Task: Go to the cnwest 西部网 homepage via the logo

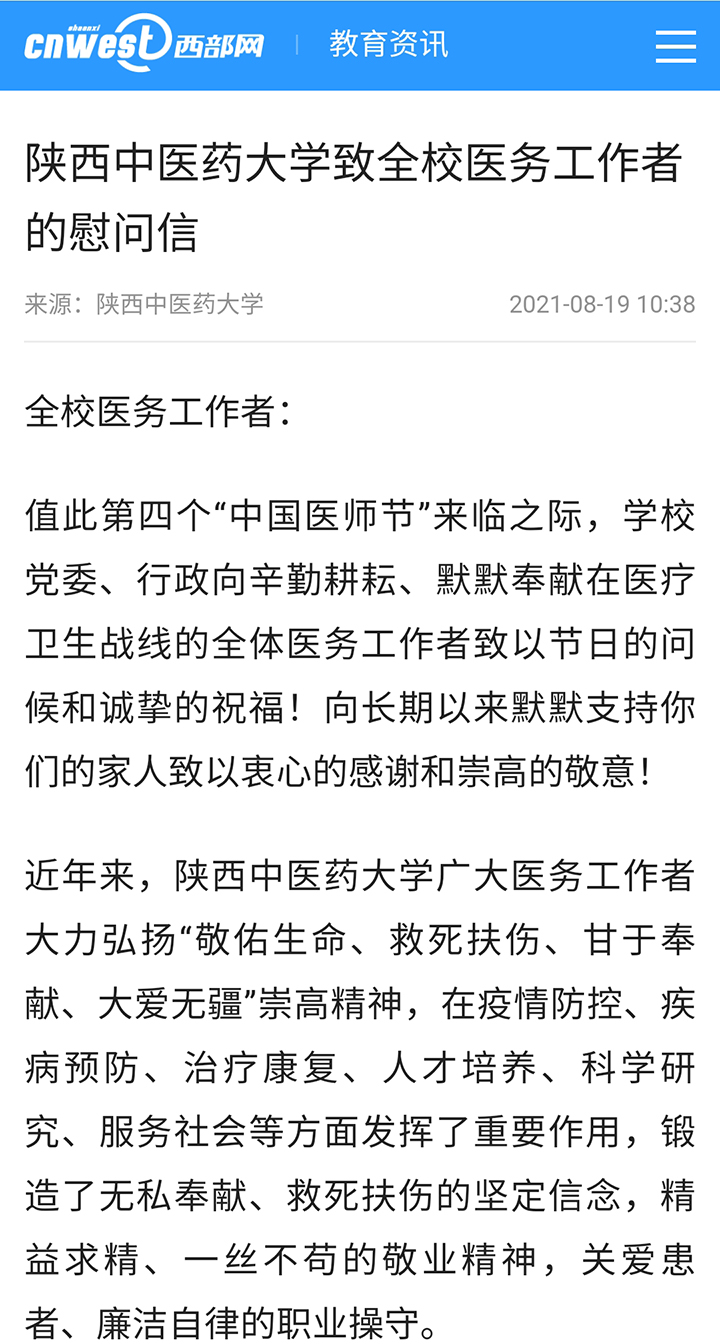Action: [x=143, y=43]
